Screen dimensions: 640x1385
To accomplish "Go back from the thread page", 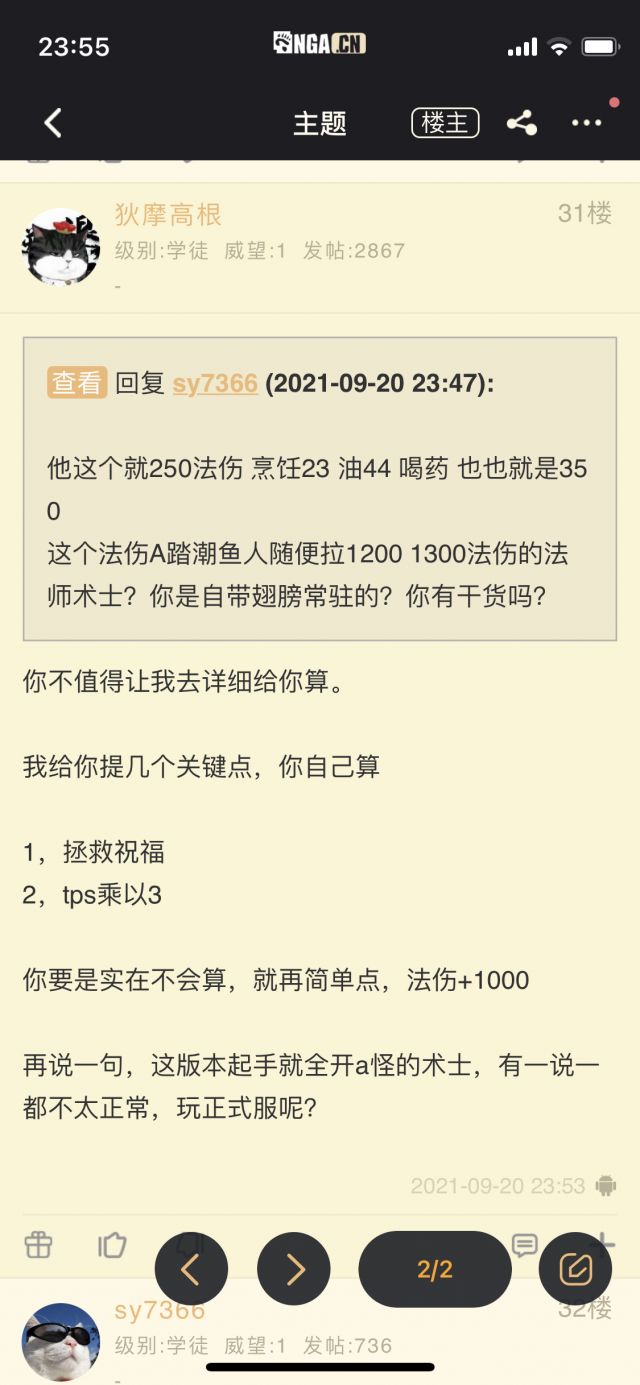I will point(53,123).
